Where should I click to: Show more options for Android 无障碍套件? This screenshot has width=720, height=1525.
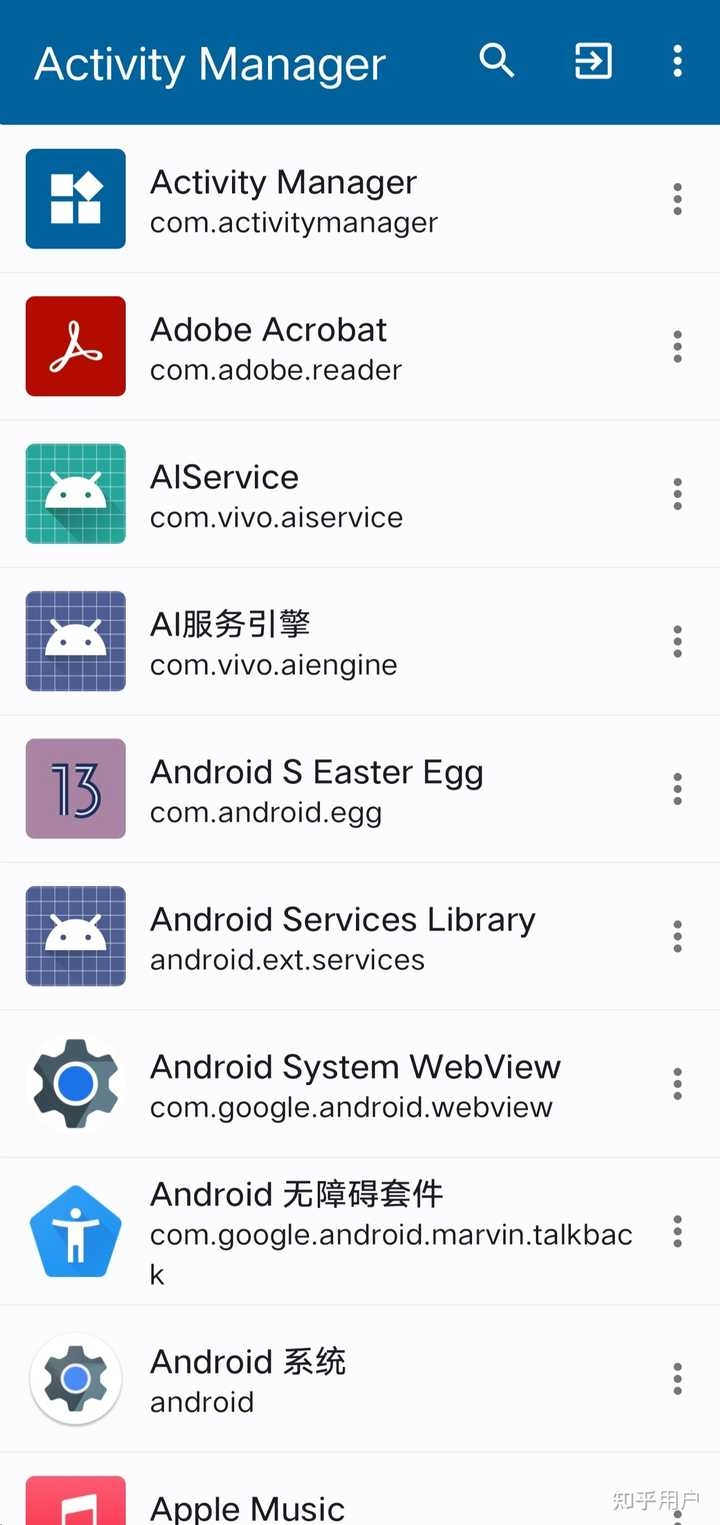677,1231
